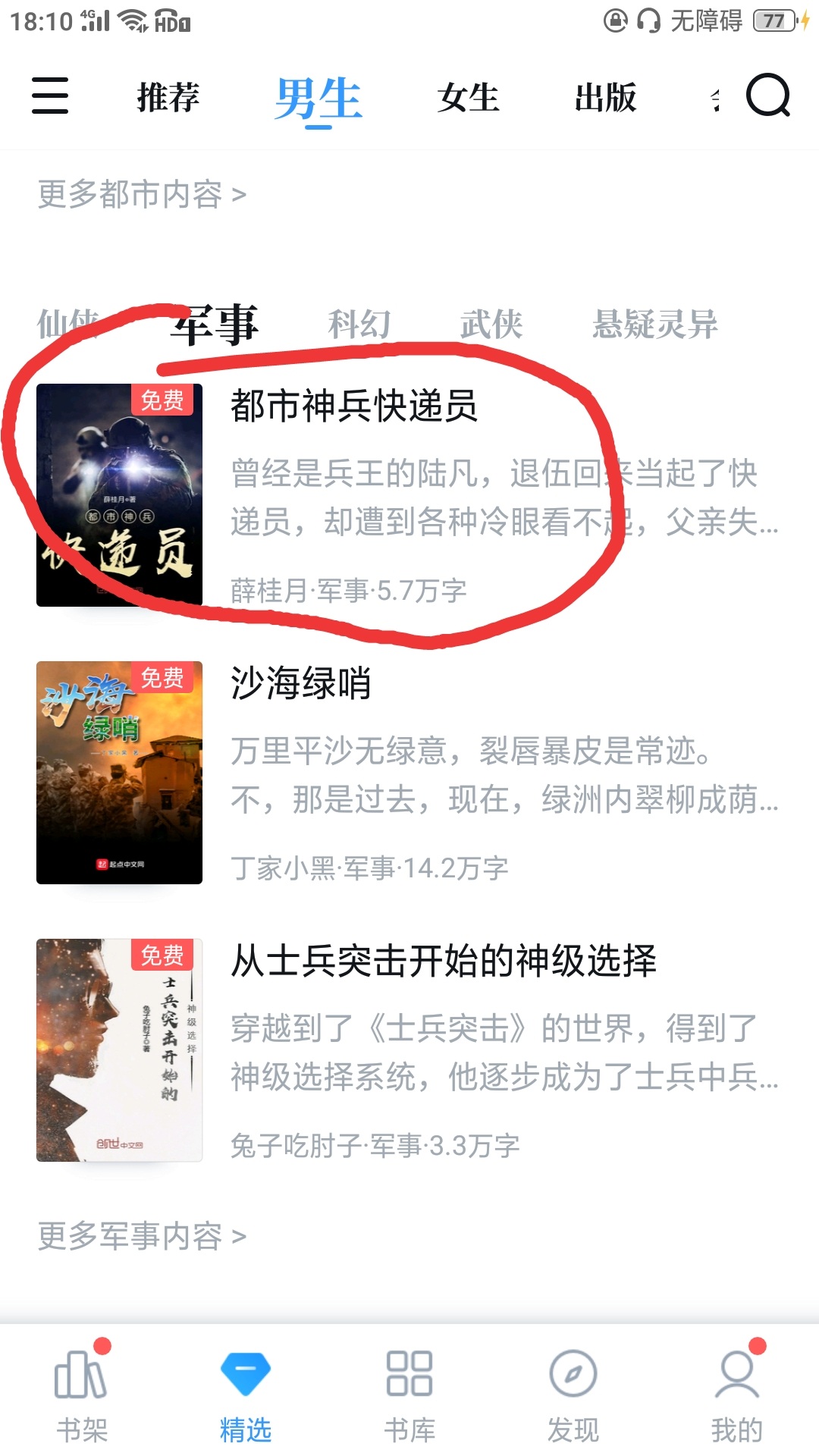Tap the 精选 bottom tab
Viewport: 819px width, 1456px height.
click(x=246, y=1395)
